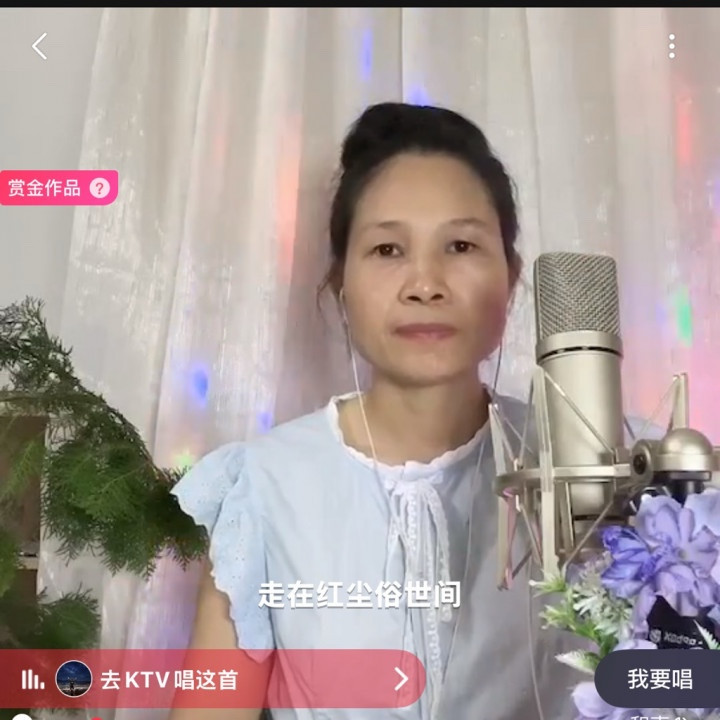Screen dimensions: 720x720
Task: Open the three-dot overflow menu
Action: [x=671, y=46]
